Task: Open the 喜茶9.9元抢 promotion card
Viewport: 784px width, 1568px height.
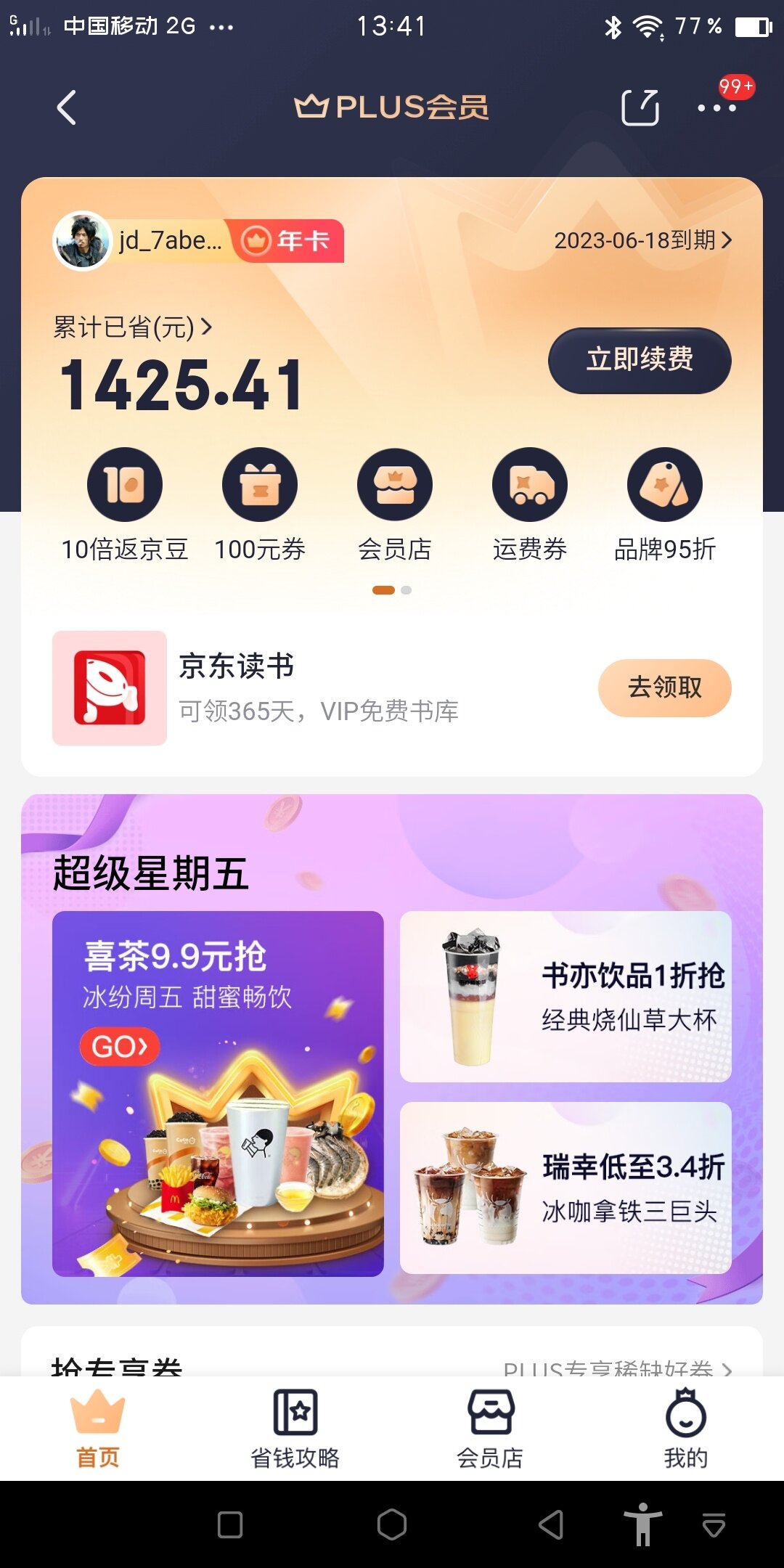Action: [218, 1093]
